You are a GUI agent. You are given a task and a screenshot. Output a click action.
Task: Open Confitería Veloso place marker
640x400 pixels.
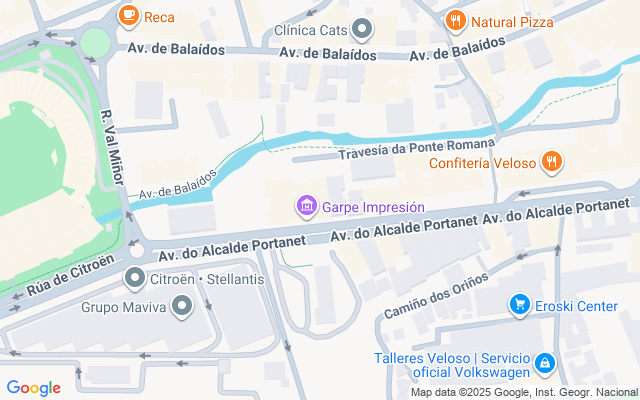(550, 162)
